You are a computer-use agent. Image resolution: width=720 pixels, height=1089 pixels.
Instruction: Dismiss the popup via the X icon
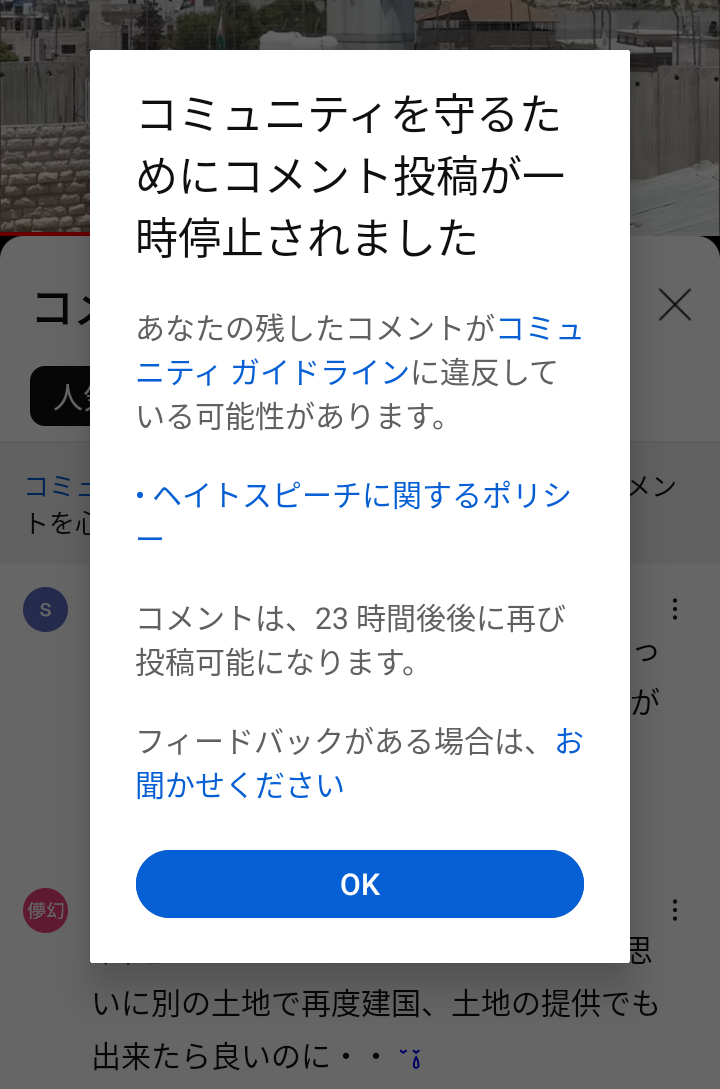[675, 305]
